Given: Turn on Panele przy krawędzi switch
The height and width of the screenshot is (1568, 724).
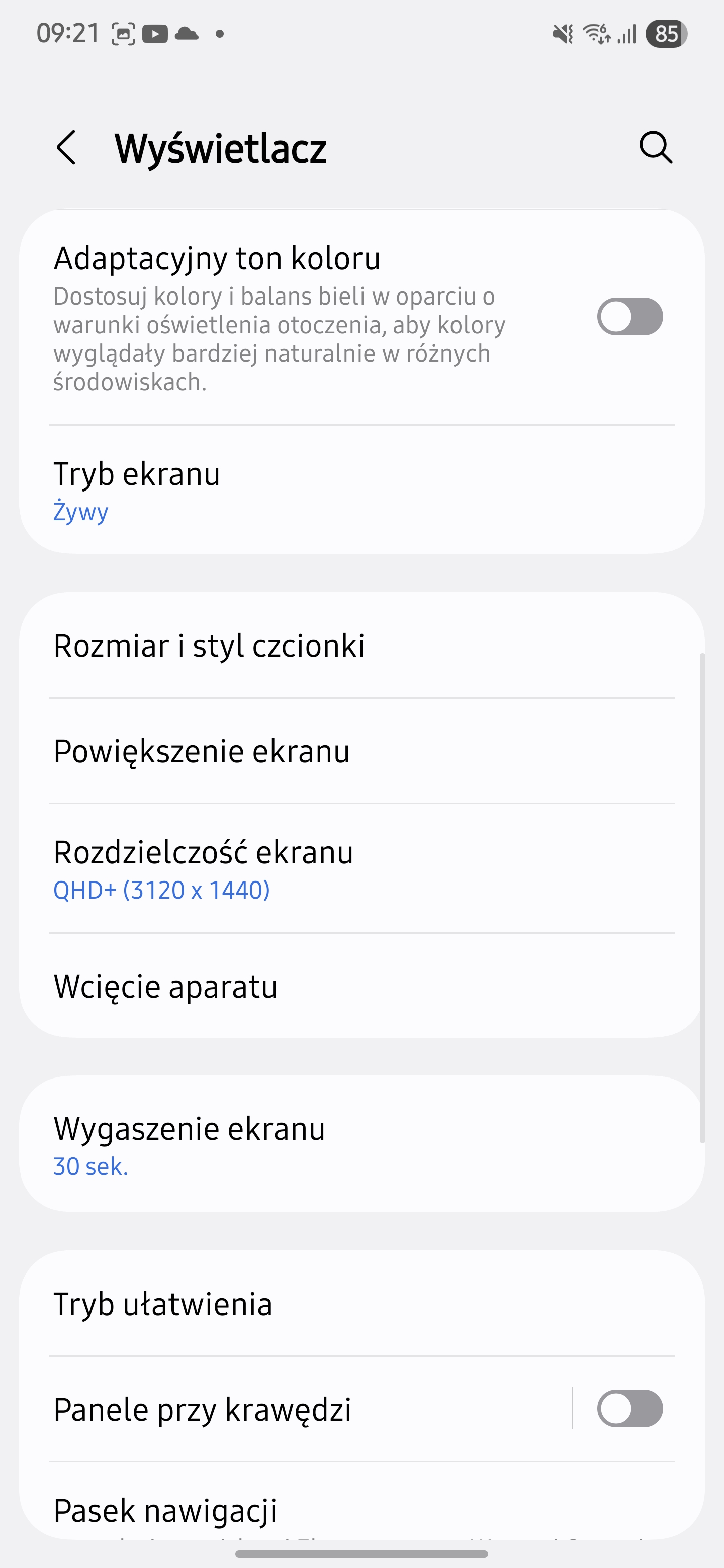Looking at the screenshot, I should click(629, 1409).
